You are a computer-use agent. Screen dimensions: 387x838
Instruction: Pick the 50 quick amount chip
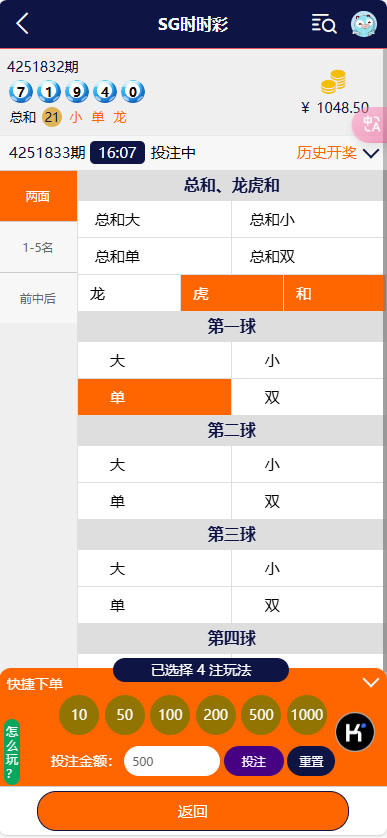[x=125, y=715]
